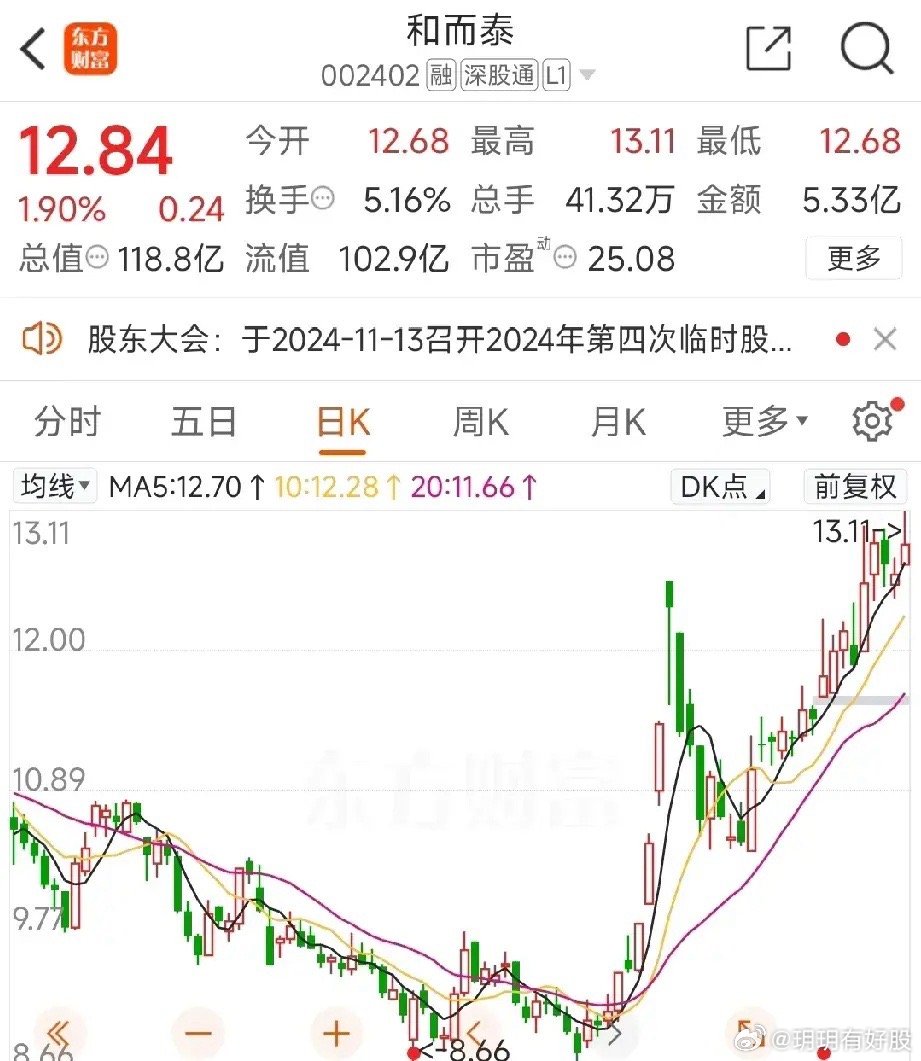Share this stock page
The height and width of the screenshot is (1061, 921).
point(768,48)
